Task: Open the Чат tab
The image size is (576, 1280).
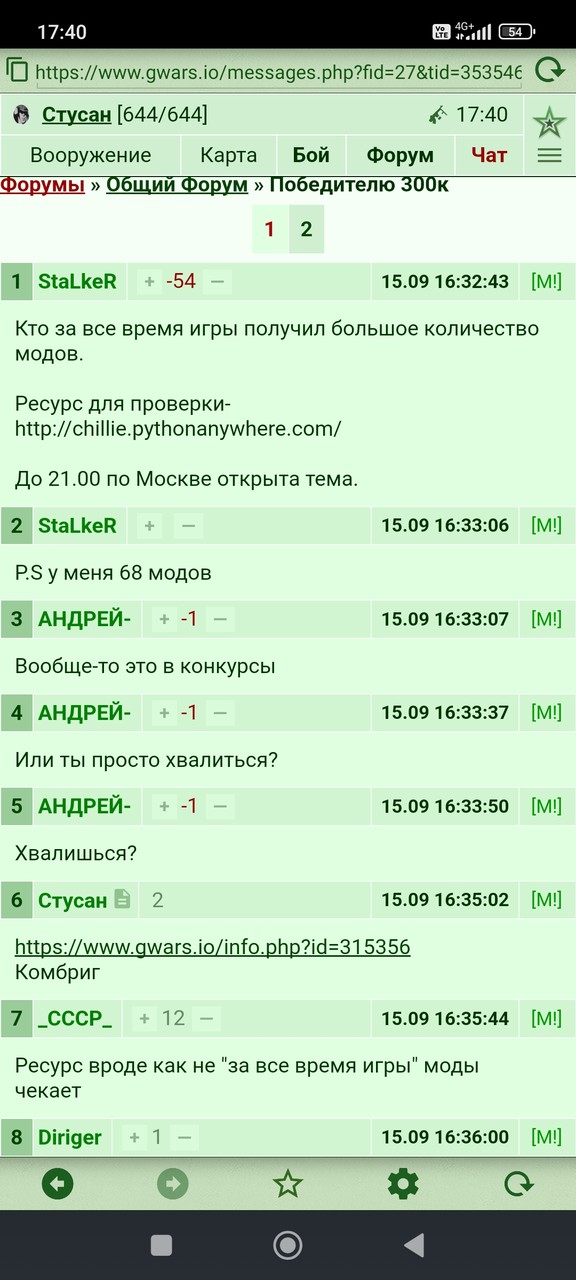Action: coord(489,155)
